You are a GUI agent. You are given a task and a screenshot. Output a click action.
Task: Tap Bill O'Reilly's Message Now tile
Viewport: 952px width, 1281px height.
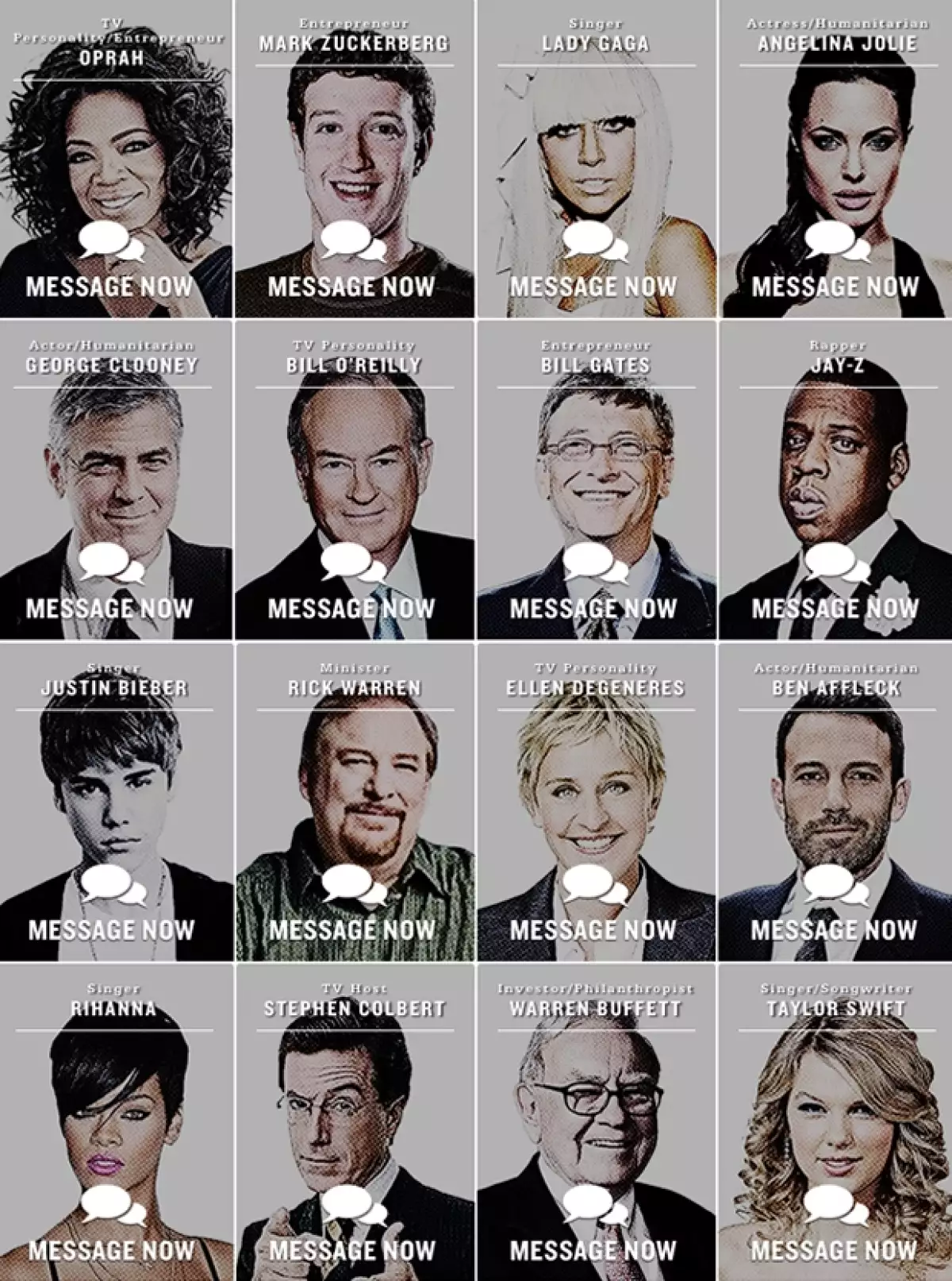(x=351, y=608)
